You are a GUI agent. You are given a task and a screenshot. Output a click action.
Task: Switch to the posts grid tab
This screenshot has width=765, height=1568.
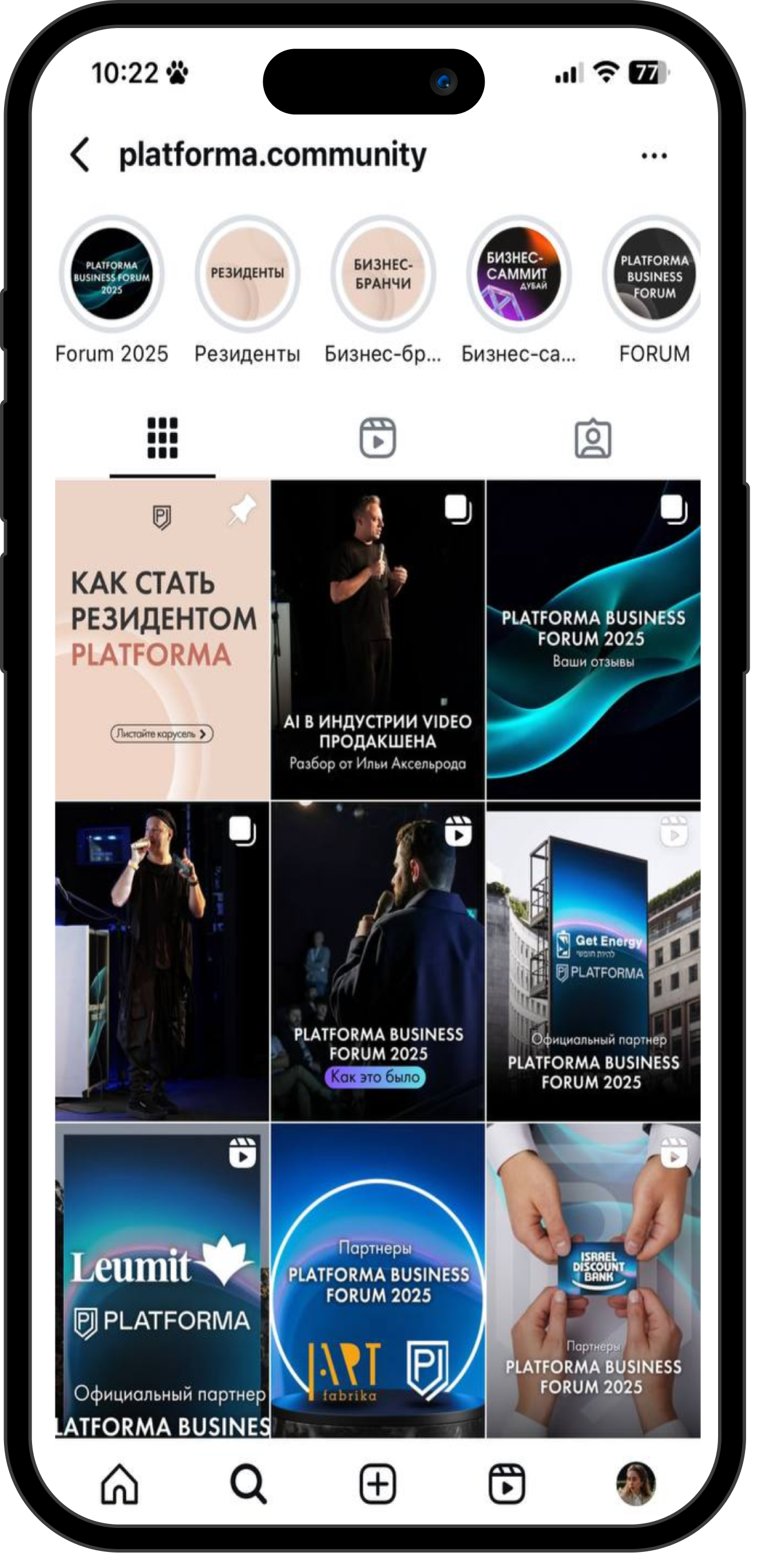pyautogui.click(x=162, y=437)
